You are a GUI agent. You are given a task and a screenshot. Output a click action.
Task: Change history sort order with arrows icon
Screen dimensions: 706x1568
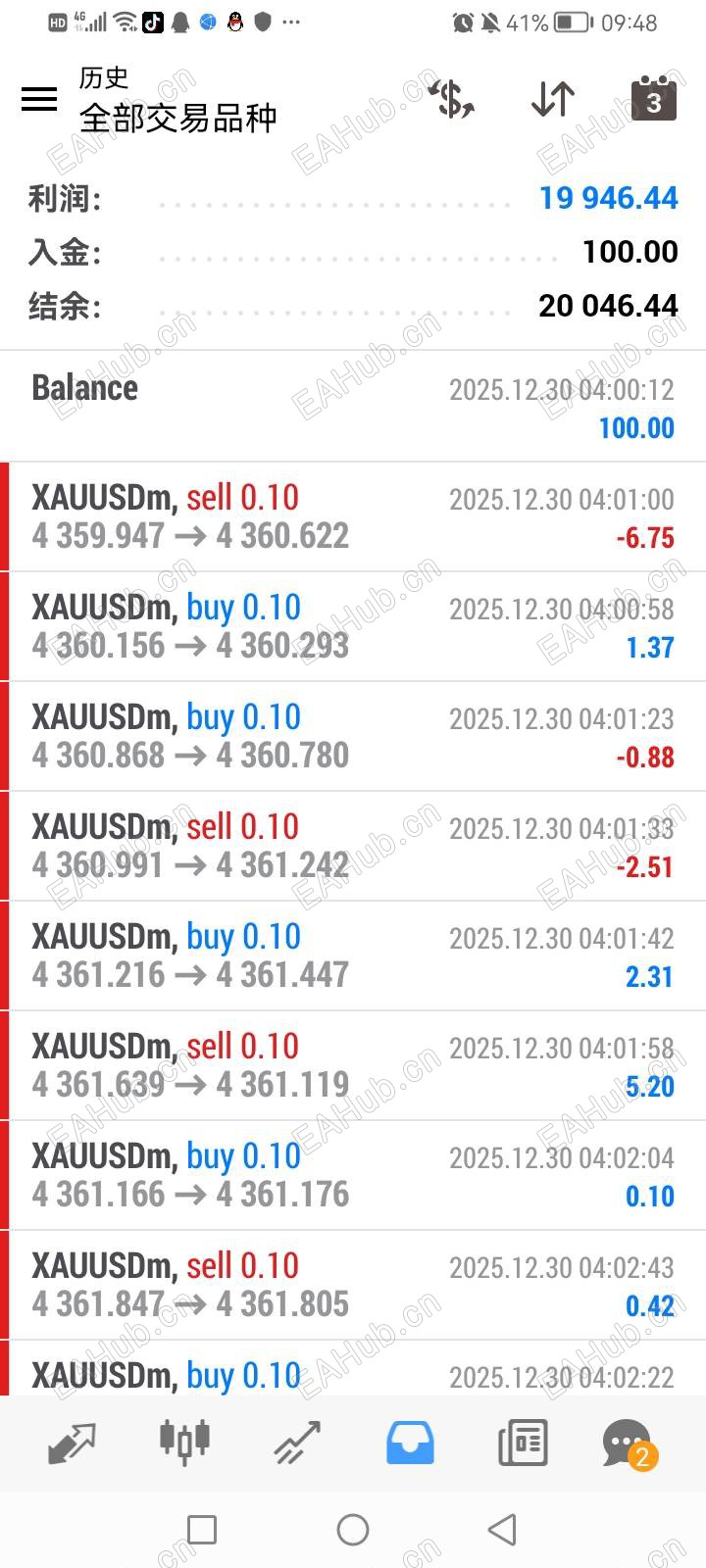coord(552,99)
